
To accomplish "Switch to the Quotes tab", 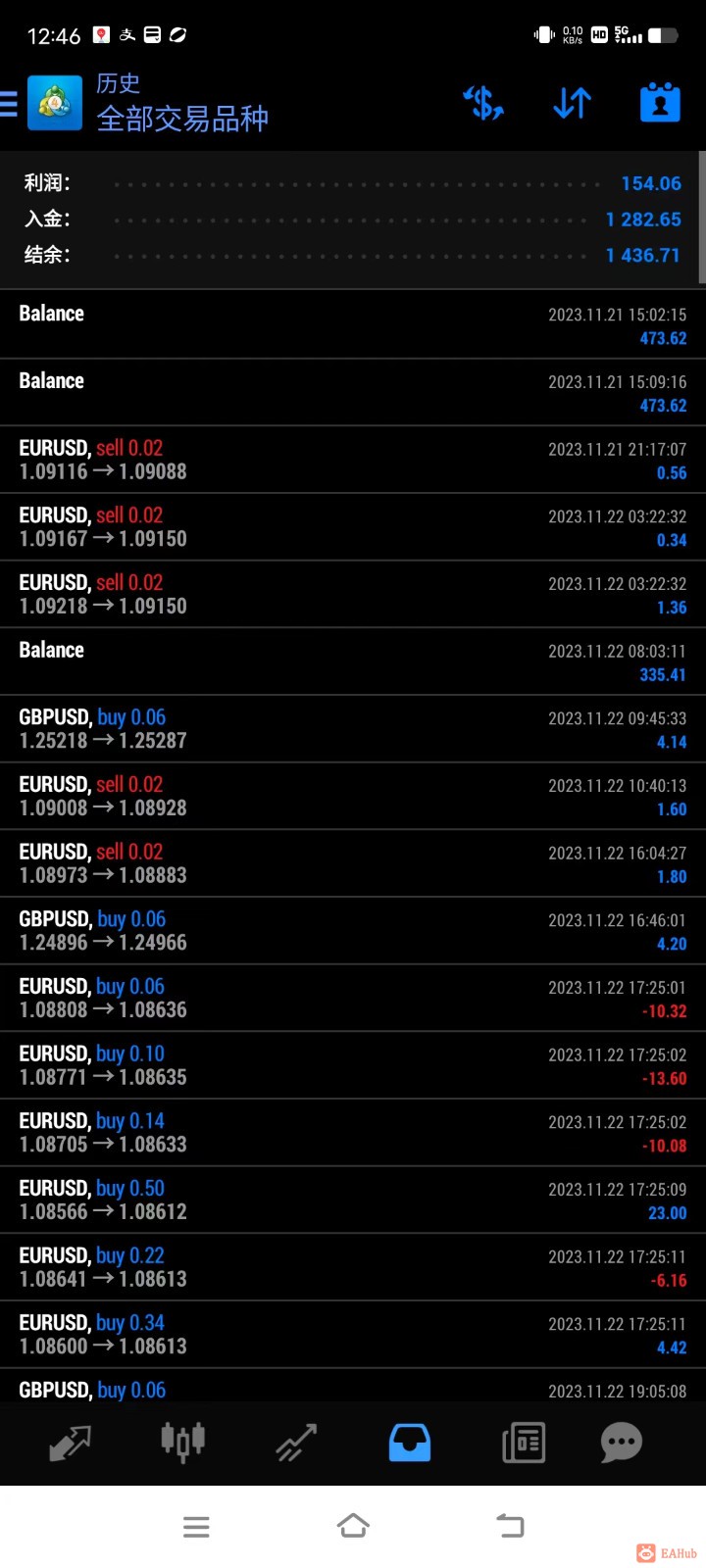I will pos(70,1443).
